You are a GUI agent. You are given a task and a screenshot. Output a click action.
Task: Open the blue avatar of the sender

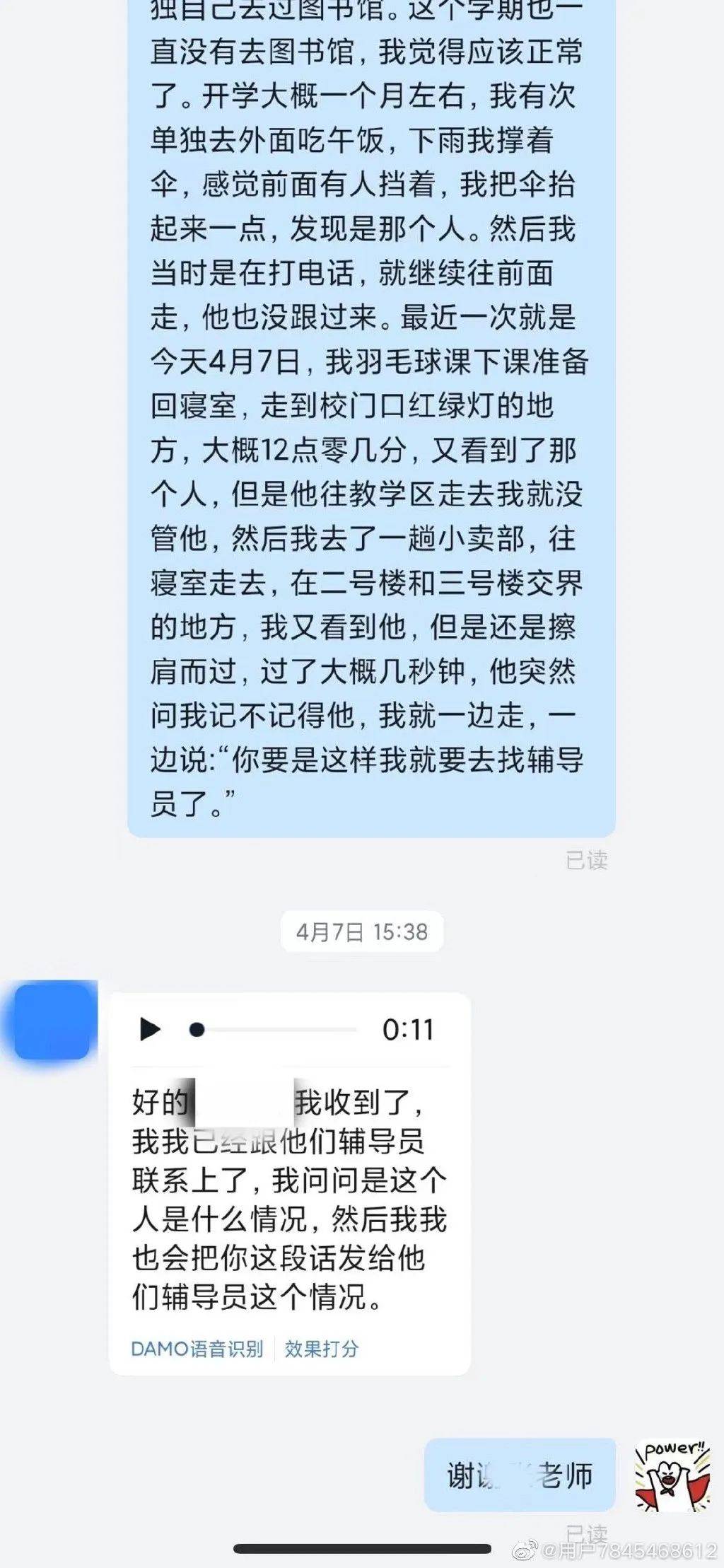click(54, 1021)
